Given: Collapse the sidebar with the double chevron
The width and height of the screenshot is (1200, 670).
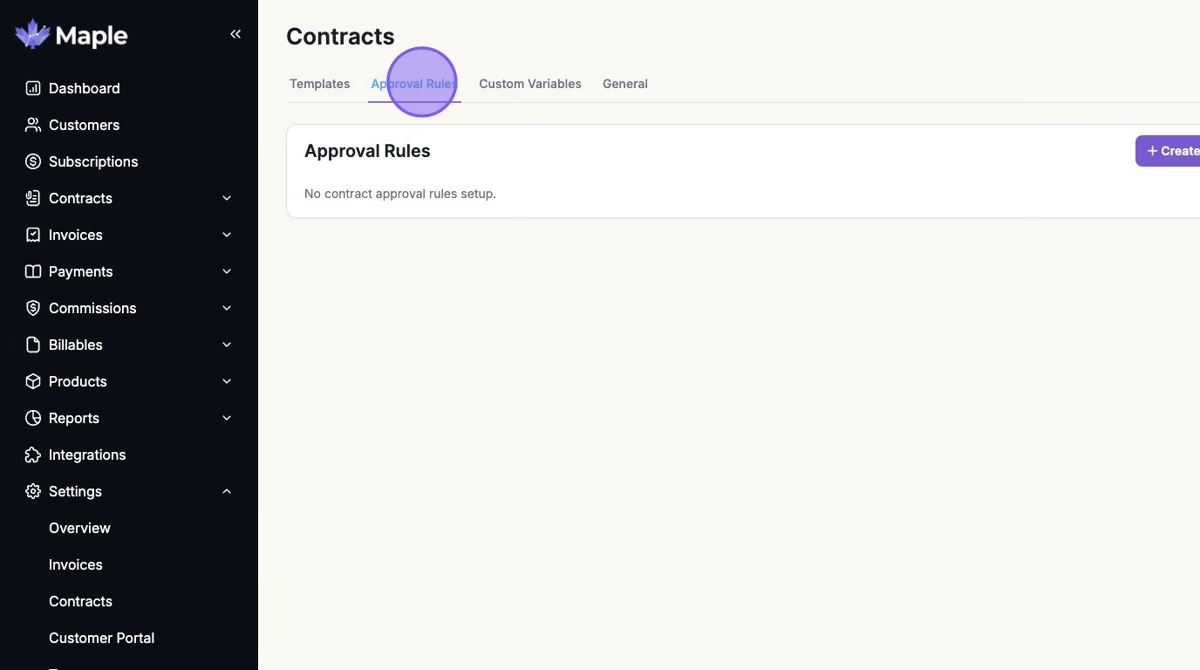Looking at the screenshot, I should 235,35.
